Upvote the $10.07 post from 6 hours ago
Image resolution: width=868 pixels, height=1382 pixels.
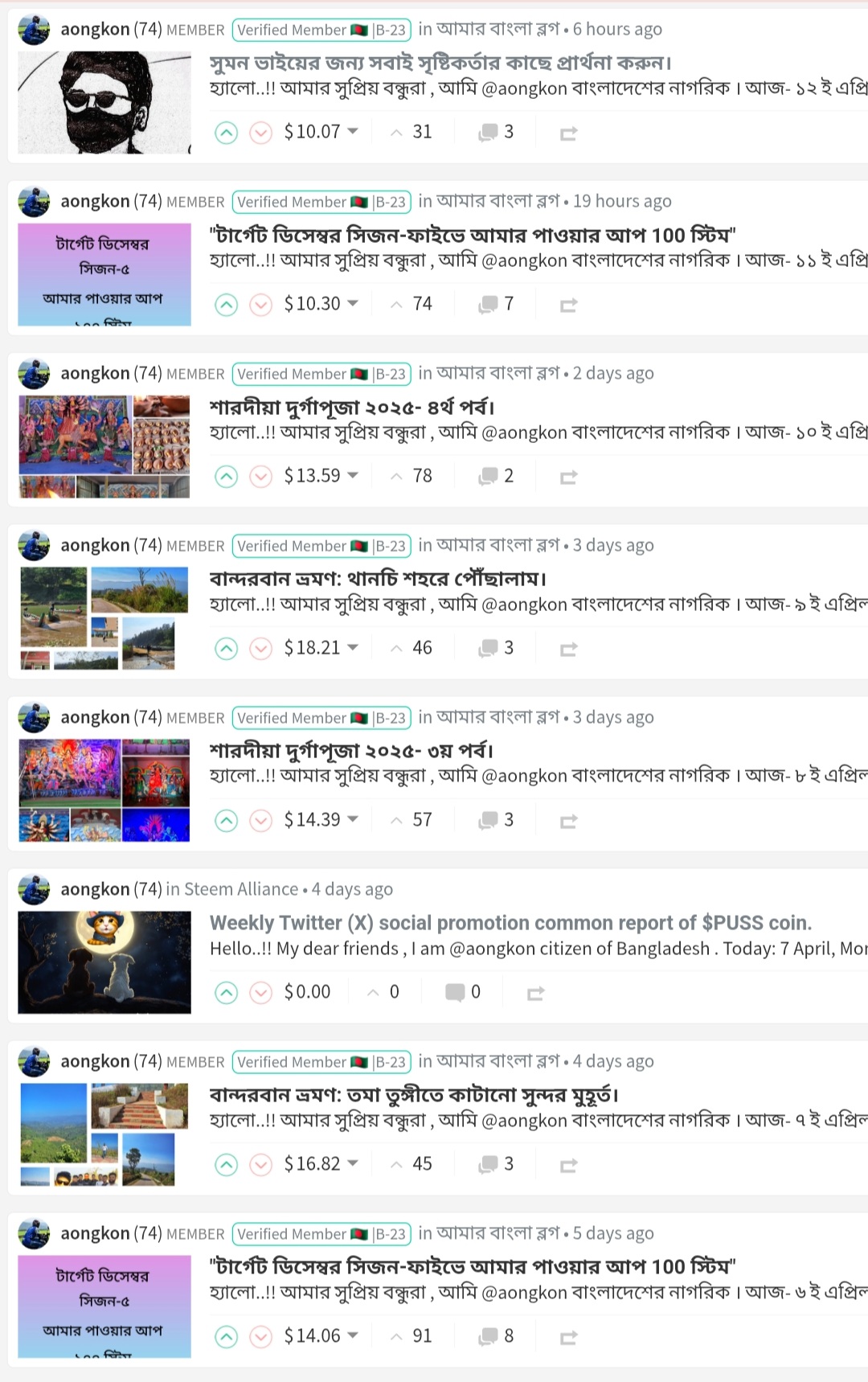pos(227,133)
